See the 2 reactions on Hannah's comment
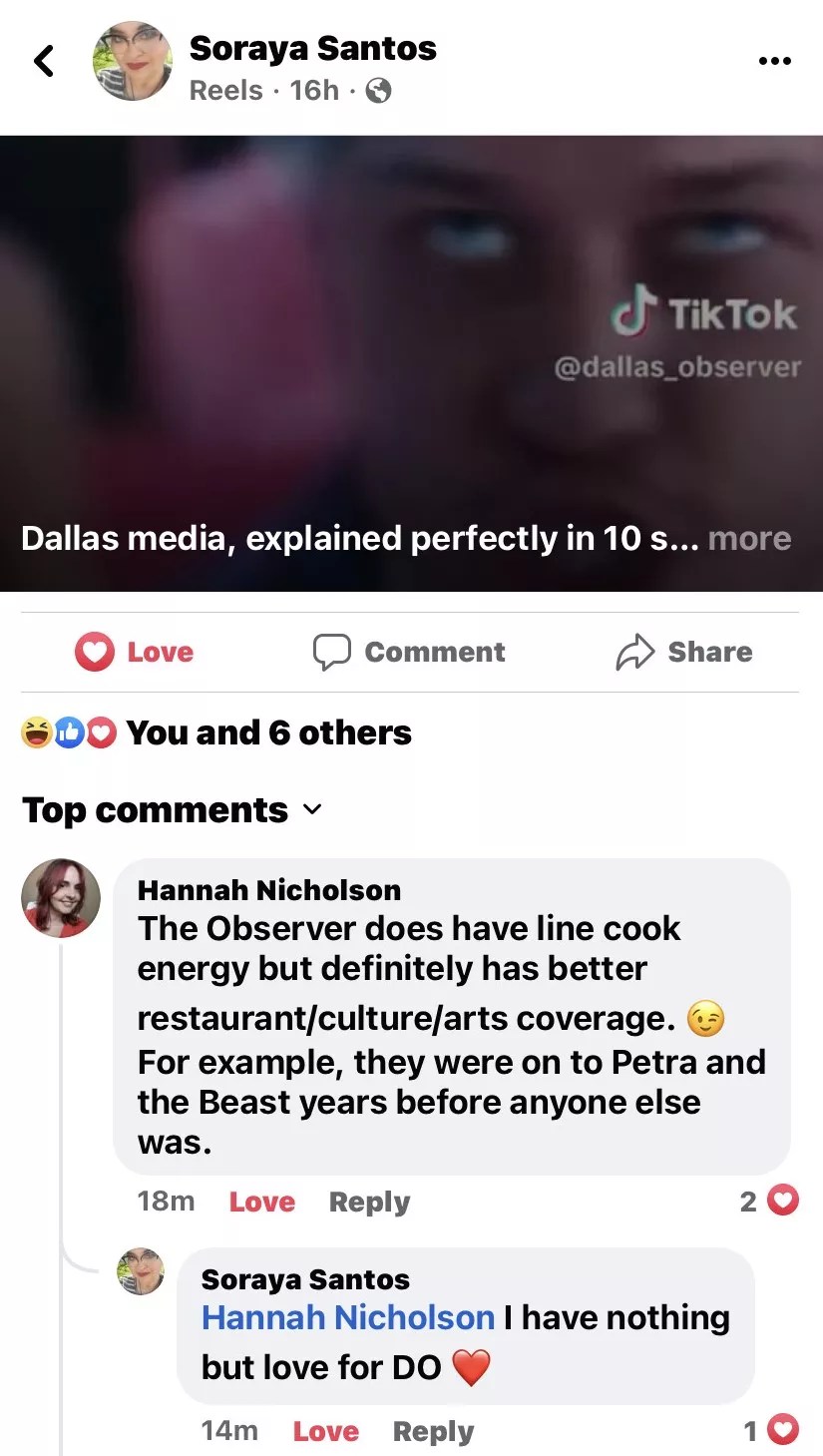The width and height of the screenshot is (823, 1456). pyautogui.click(x=769, y=1201)
